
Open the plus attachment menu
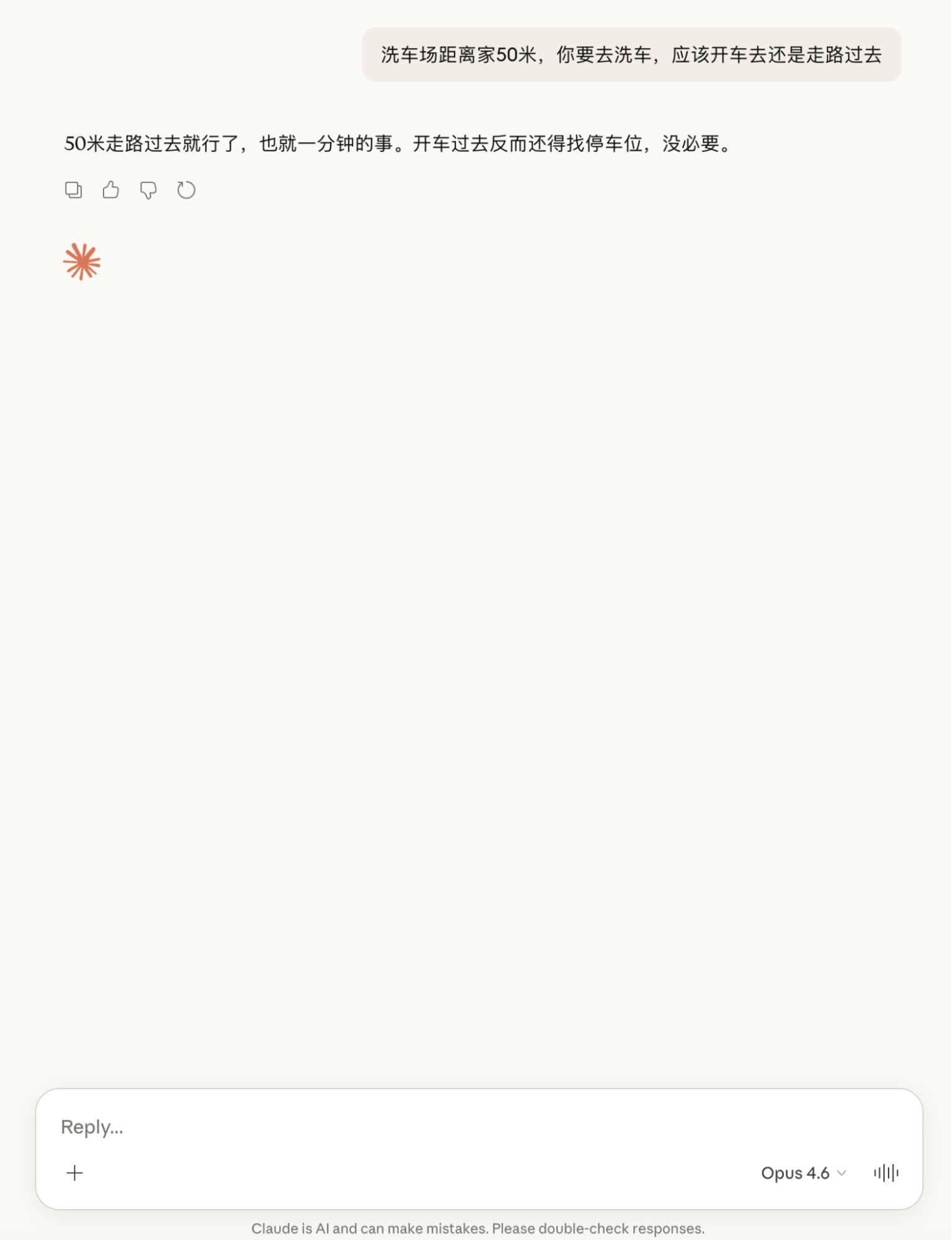coord(74,1173)
